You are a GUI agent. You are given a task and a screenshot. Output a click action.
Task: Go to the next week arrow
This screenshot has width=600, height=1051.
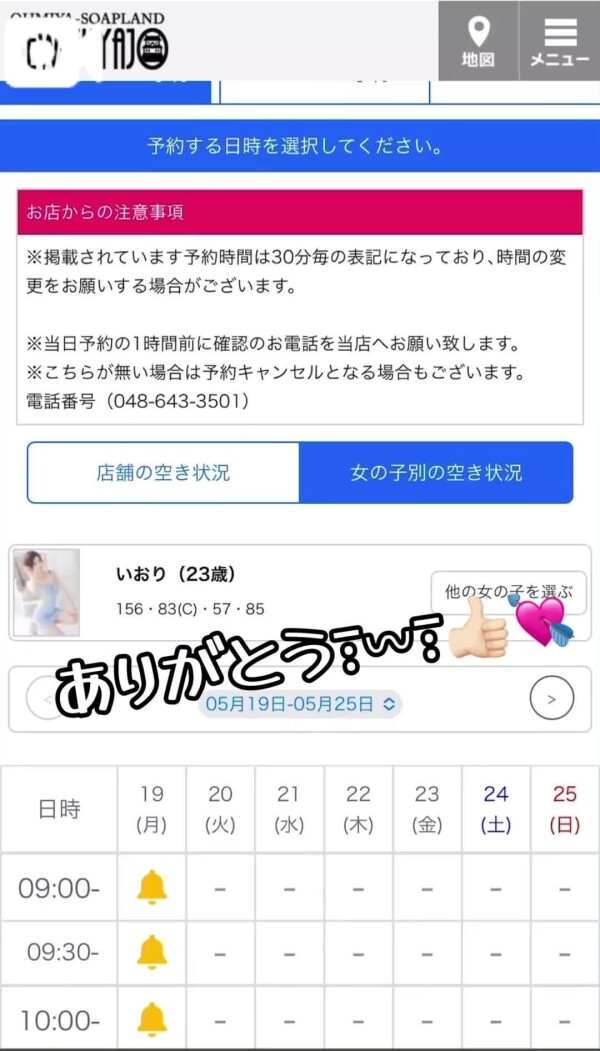point(551,697)
